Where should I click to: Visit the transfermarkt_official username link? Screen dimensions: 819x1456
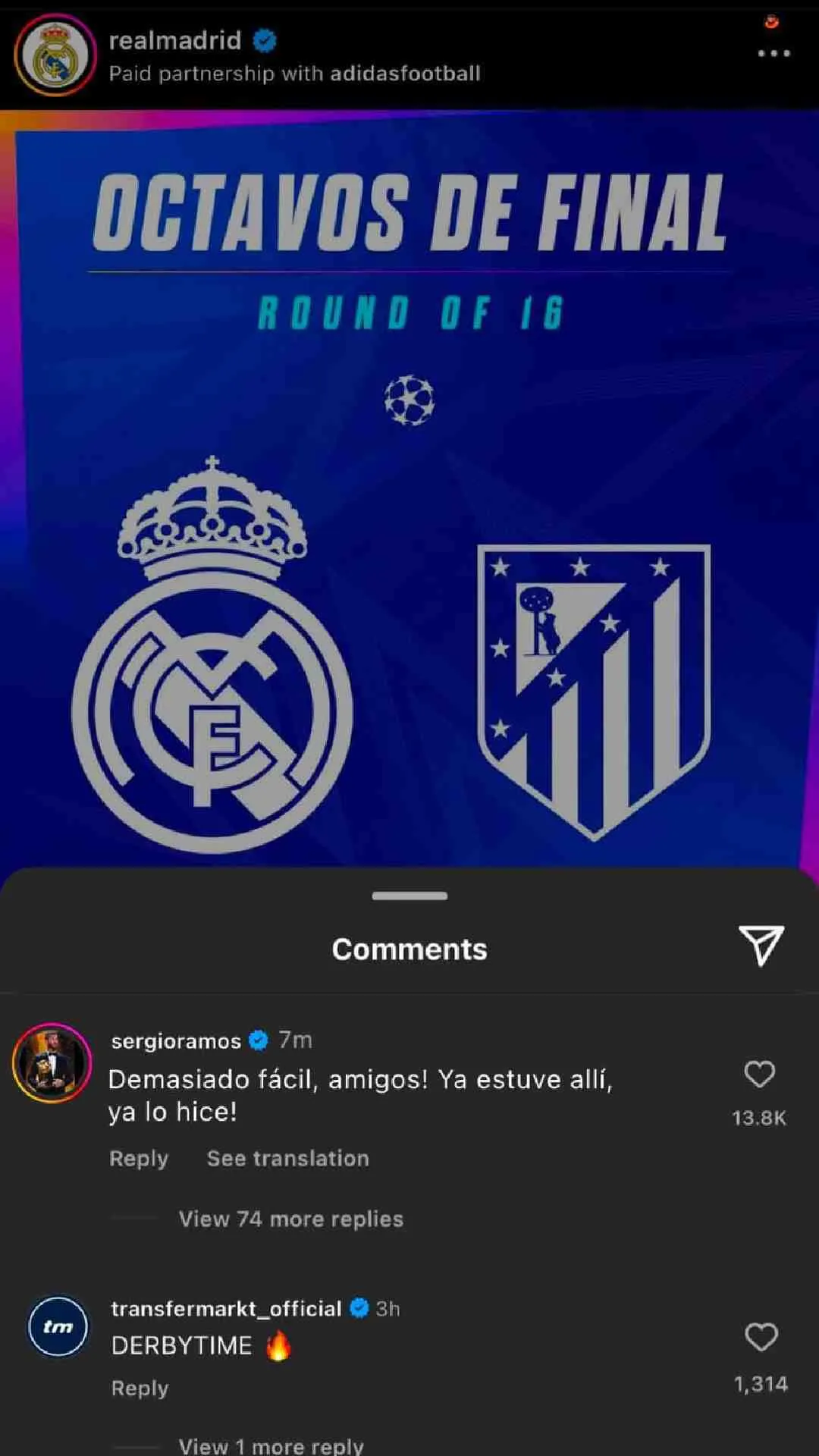[x=226, y=1309]
